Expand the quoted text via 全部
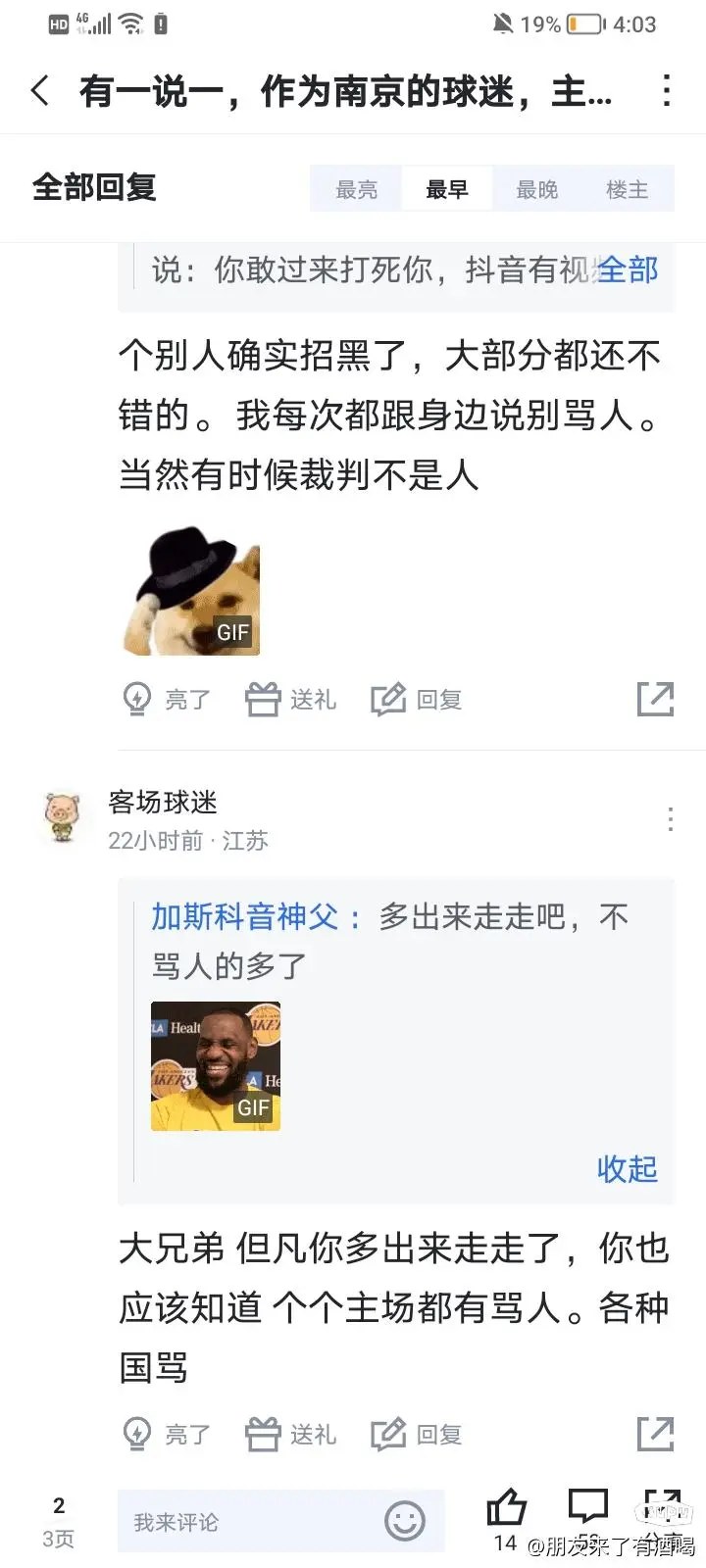Viewport: 706px width, 1568px height. [628, 269]
